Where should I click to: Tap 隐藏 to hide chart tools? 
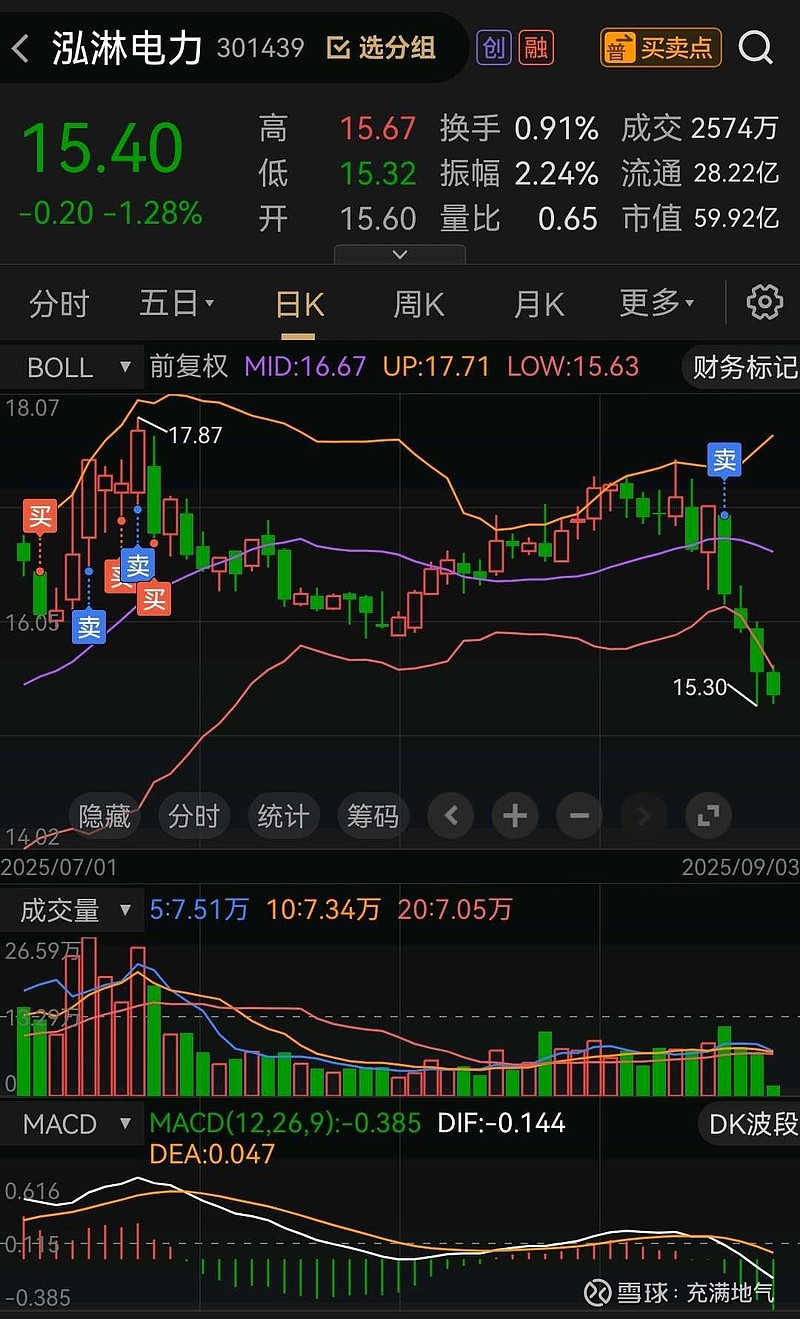(x=105, y=817)
